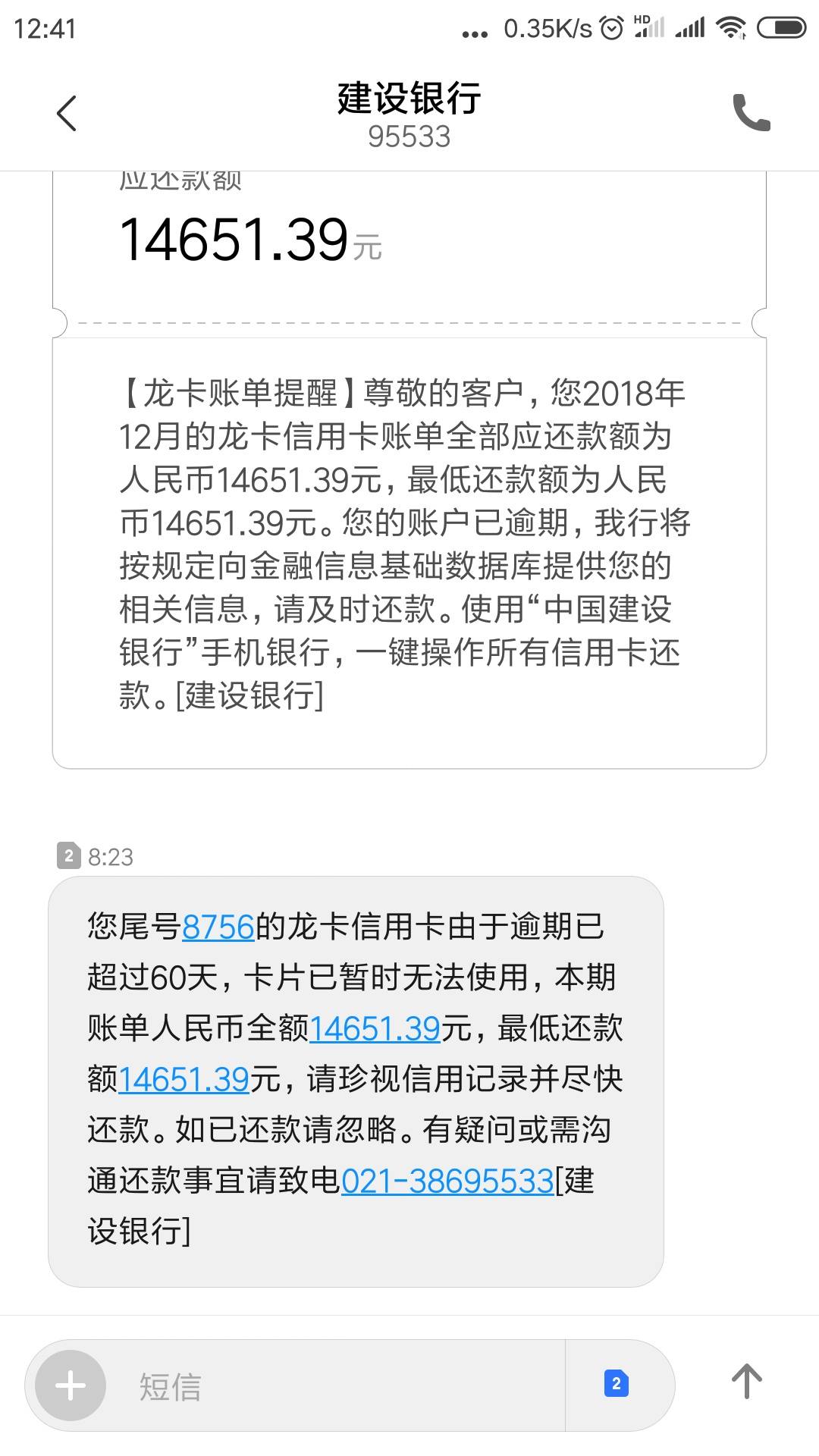Viewport: 819px width, 1456px height.
Task: Tap the card tail number 8756 link
Action: [x=218, y=927]
